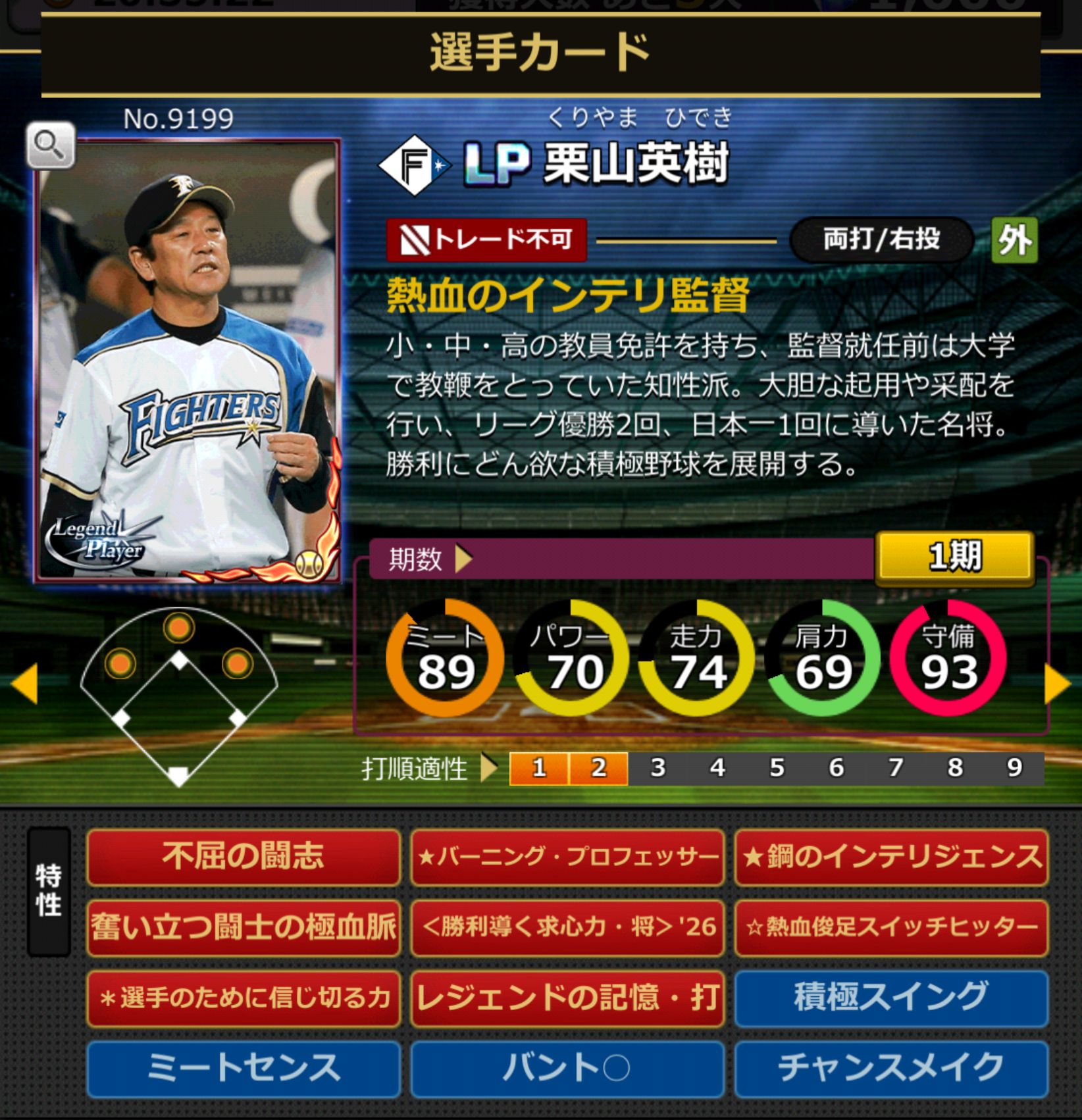Screen dimensions: 1082x1120
Task: View the バント○ trait
Action: [x=567, y=1068]
